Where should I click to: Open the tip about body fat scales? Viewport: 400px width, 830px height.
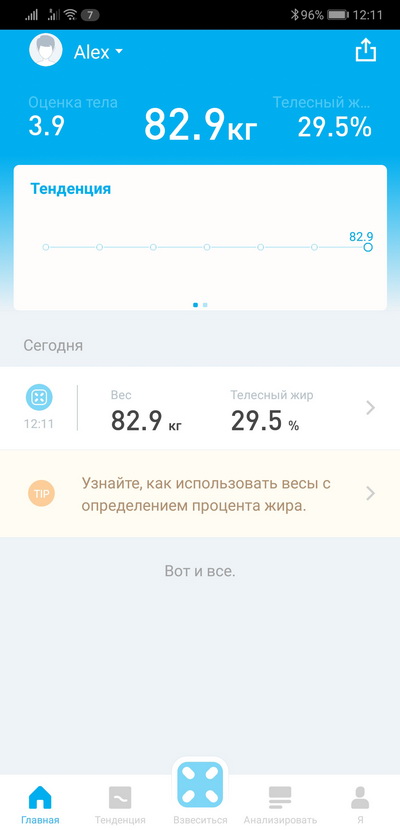click(x=200, y=494)
